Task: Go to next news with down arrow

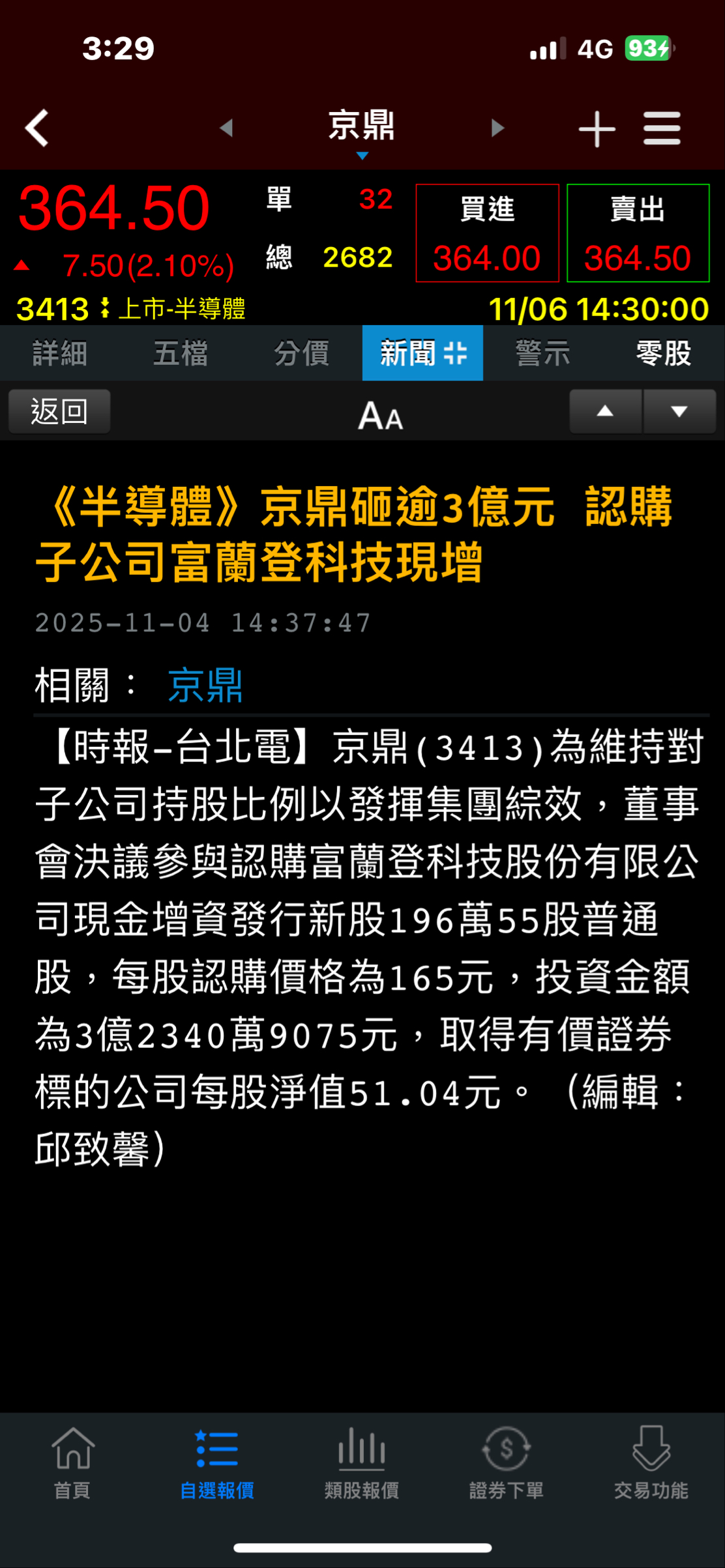Action: pos(679,412)
